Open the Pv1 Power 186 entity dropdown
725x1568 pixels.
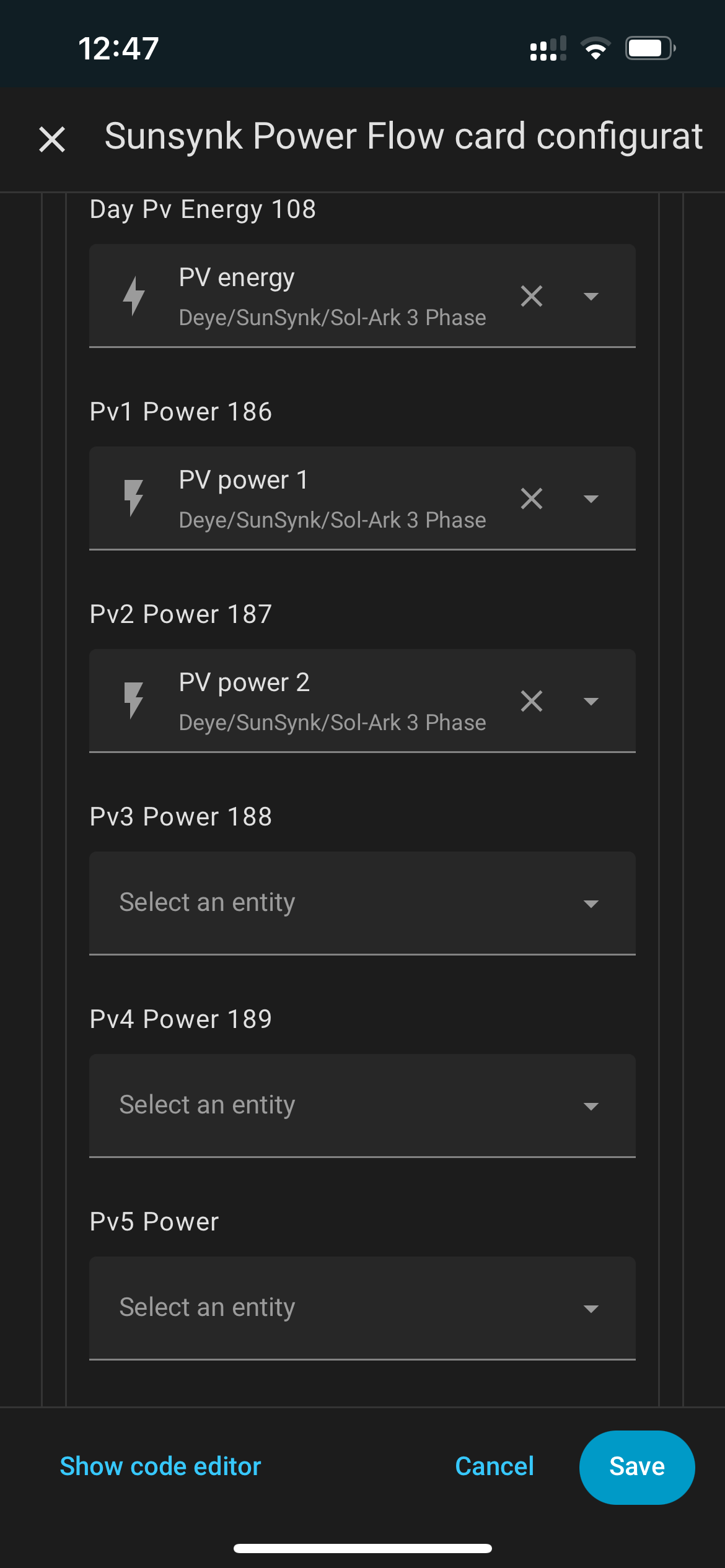pyautogui.click(x=591, y=499)
